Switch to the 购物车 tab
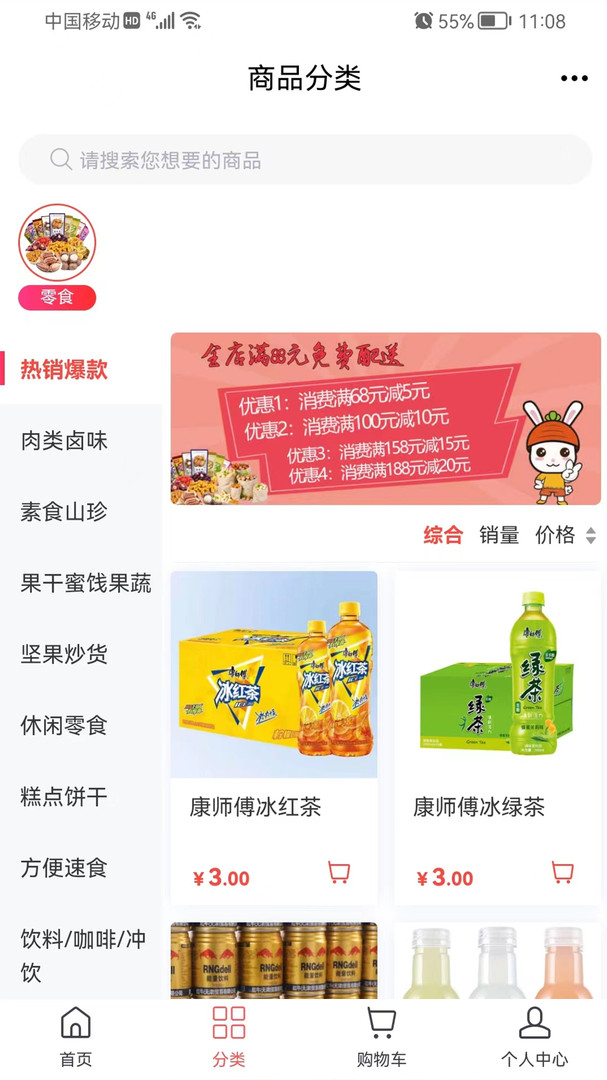The height and width of the screenshot is (1080, 607). tap(381, 1037)
